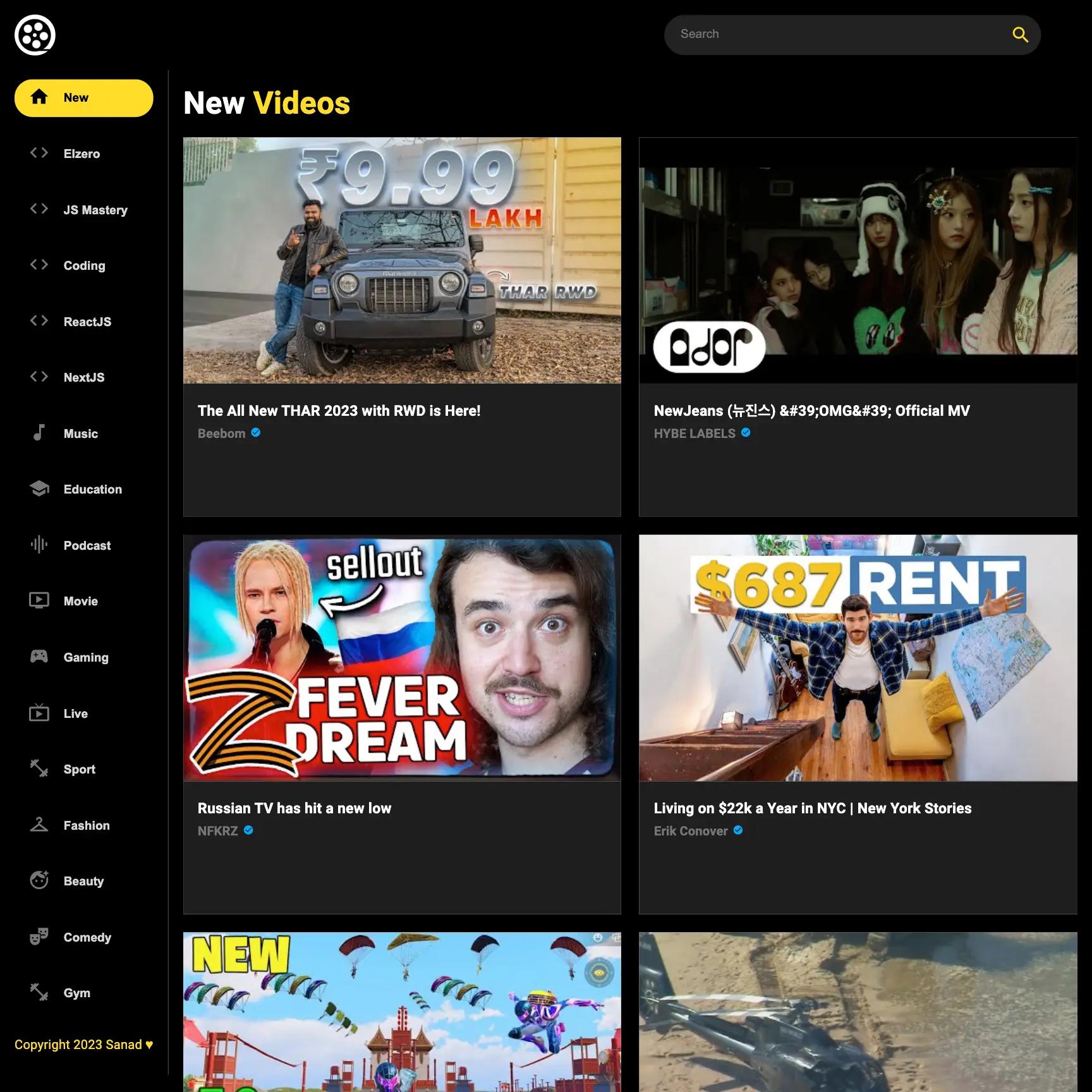Open Living on $22k a Year in NYC
Screen dimensions: 1092x1092
tap(858, 658)
